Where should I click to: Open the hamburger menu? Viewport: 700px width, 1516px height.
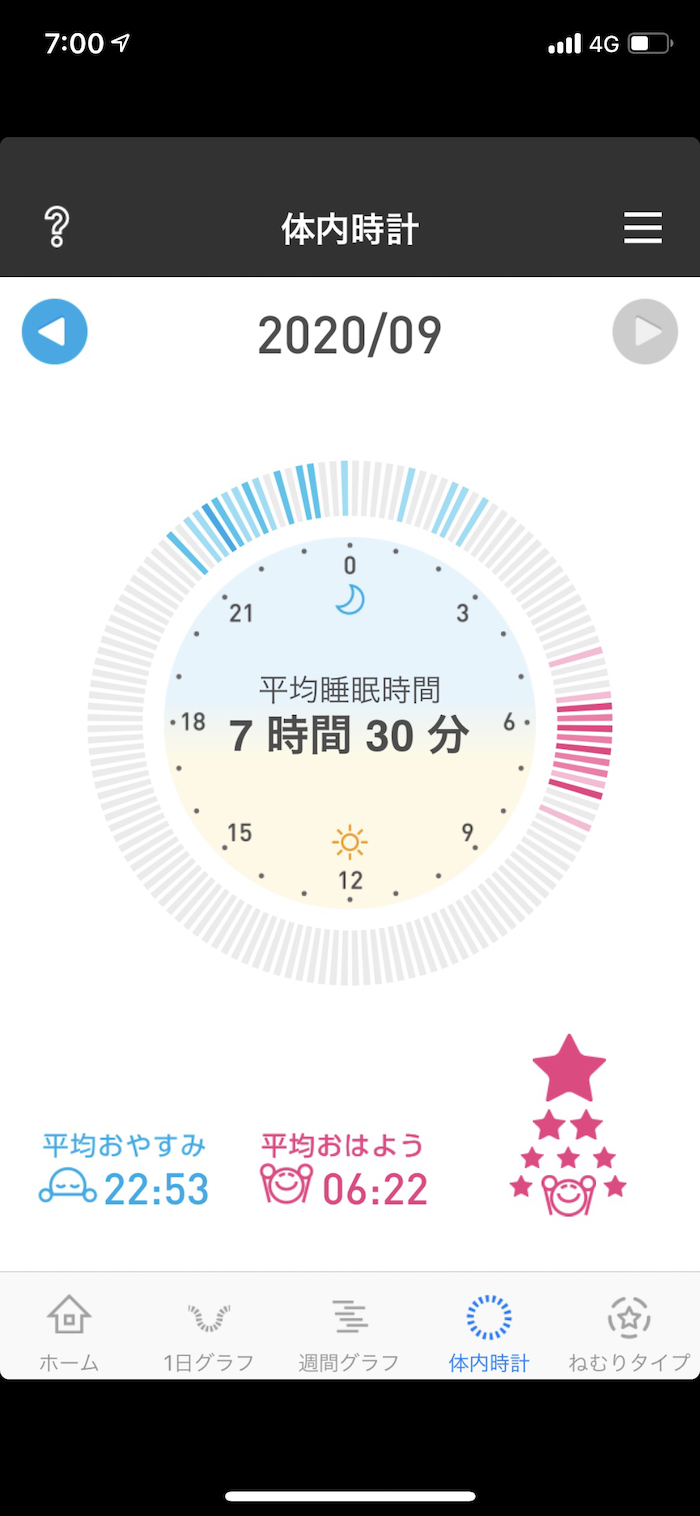pos(643,228)
